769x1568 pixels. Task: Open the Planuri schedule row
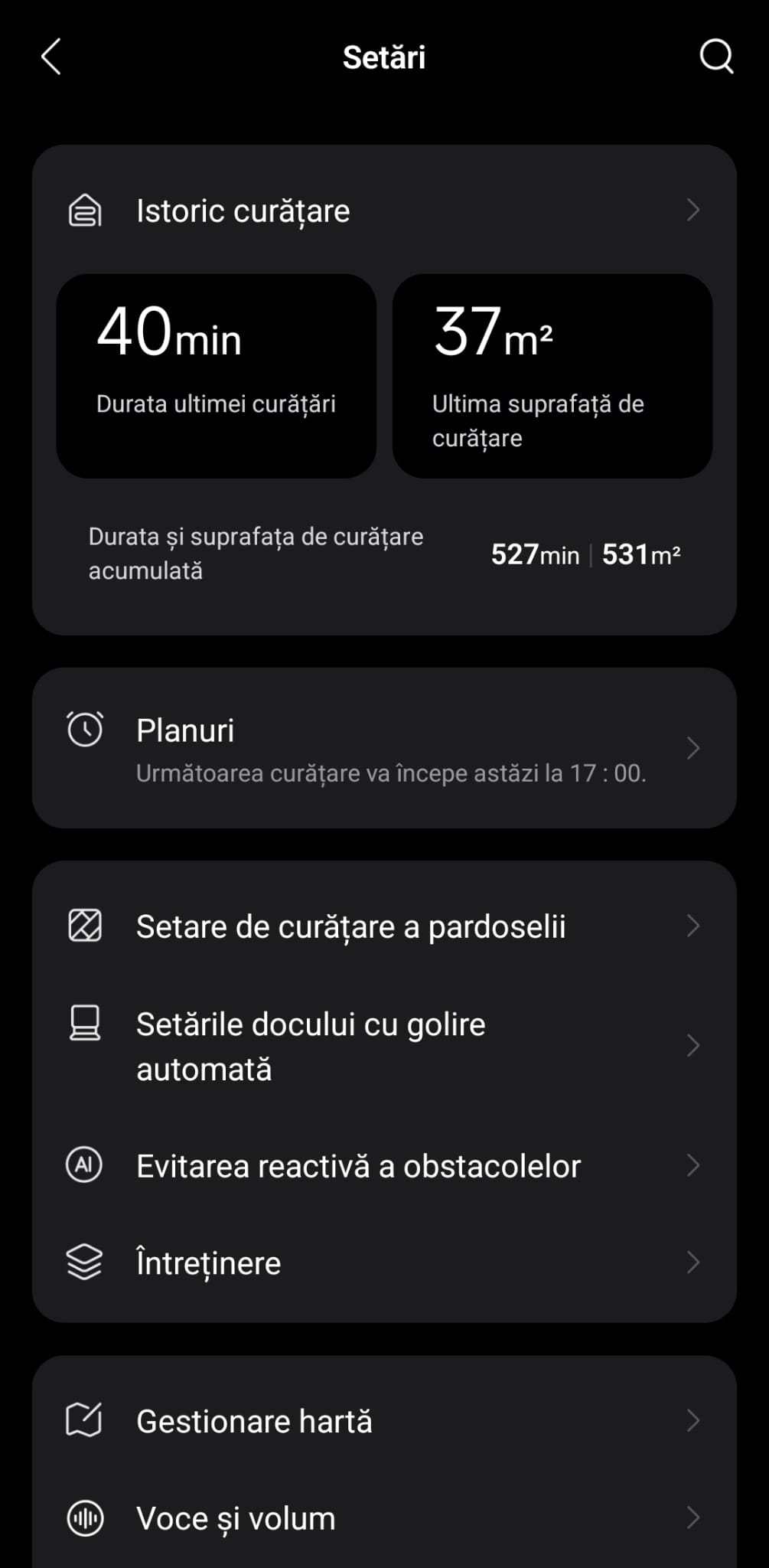coord(383,748)
